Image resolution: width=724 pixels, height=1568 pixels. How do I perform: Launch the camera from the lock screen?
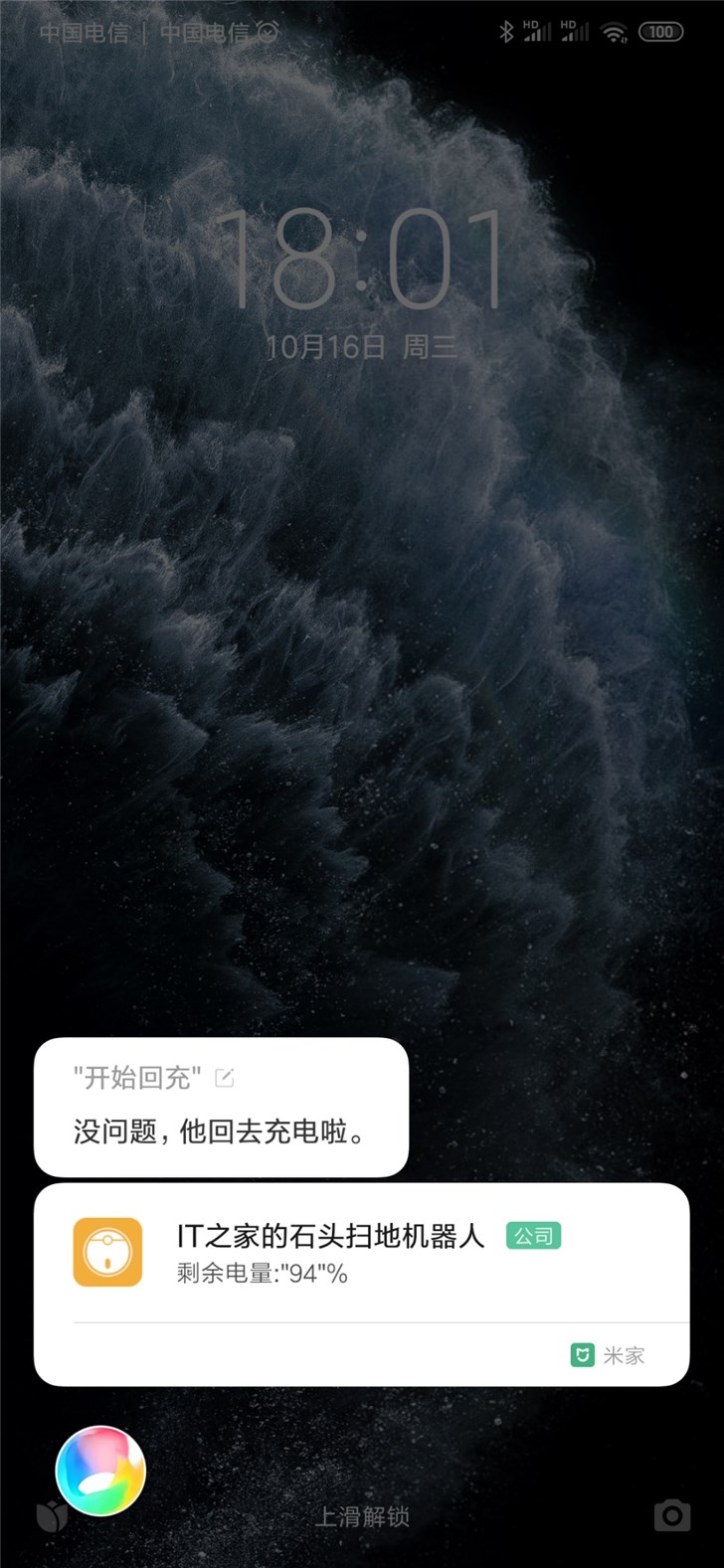pyautogui.click(x=672, y=1515)
